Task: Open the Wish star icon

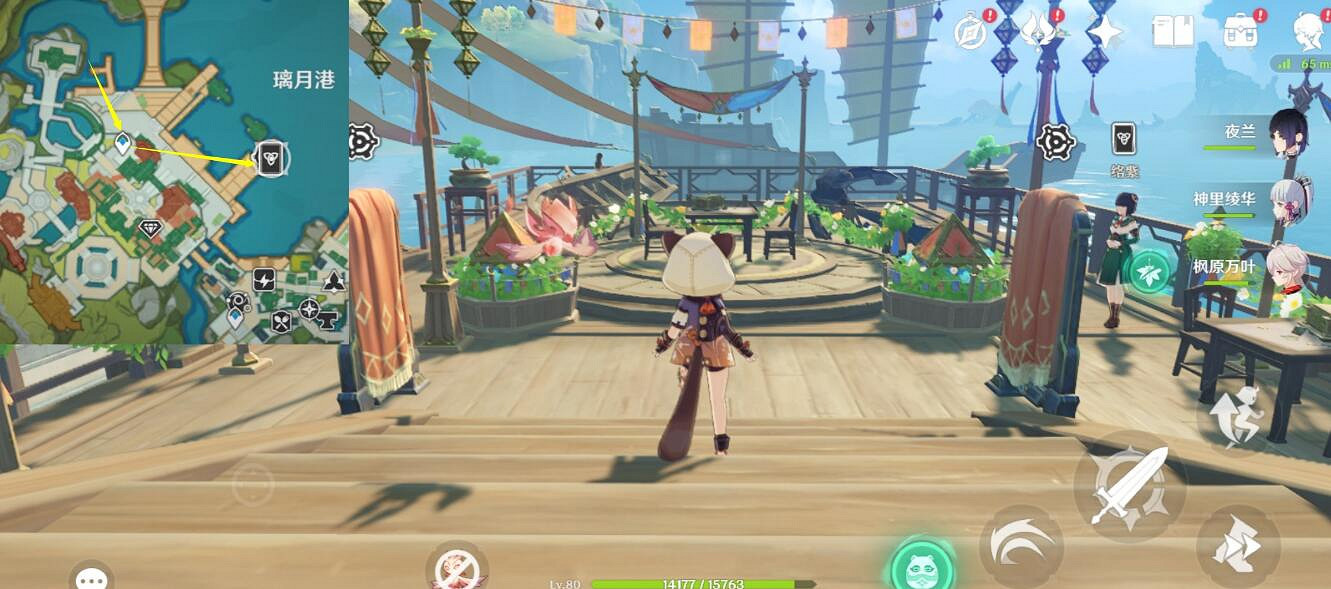Action: 1105,32
